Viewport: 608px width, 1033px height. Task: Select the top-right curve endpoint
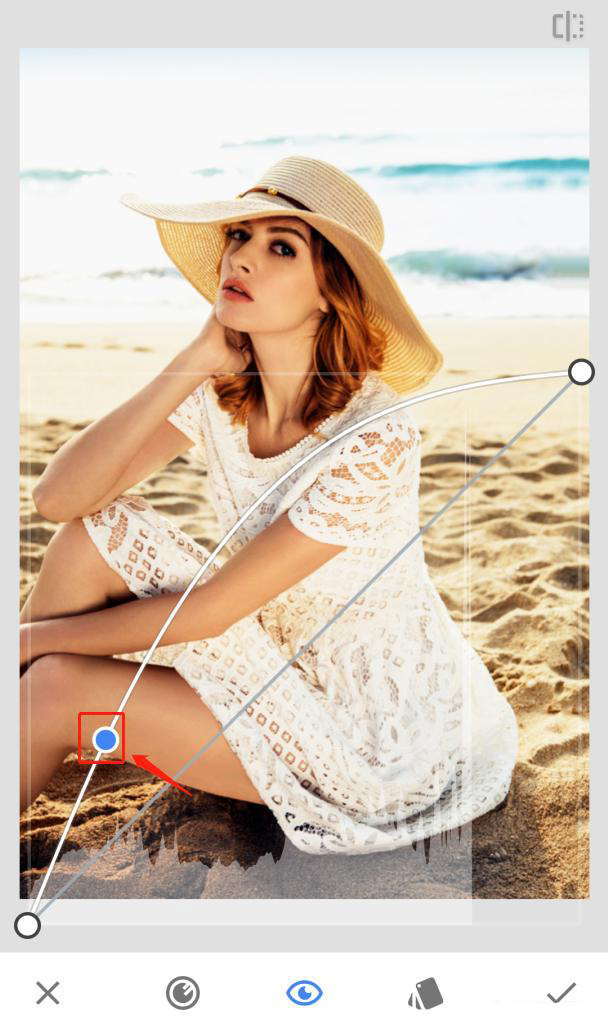point(581,372)
